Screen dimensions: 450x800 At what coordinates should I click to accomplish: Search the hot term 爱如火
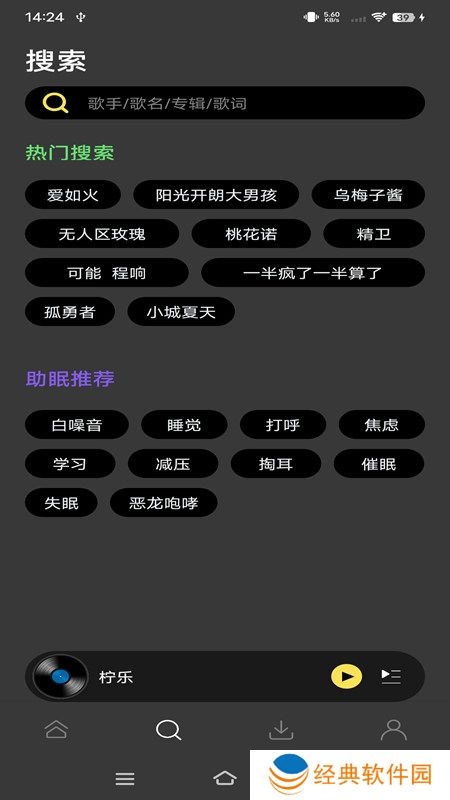73,194
